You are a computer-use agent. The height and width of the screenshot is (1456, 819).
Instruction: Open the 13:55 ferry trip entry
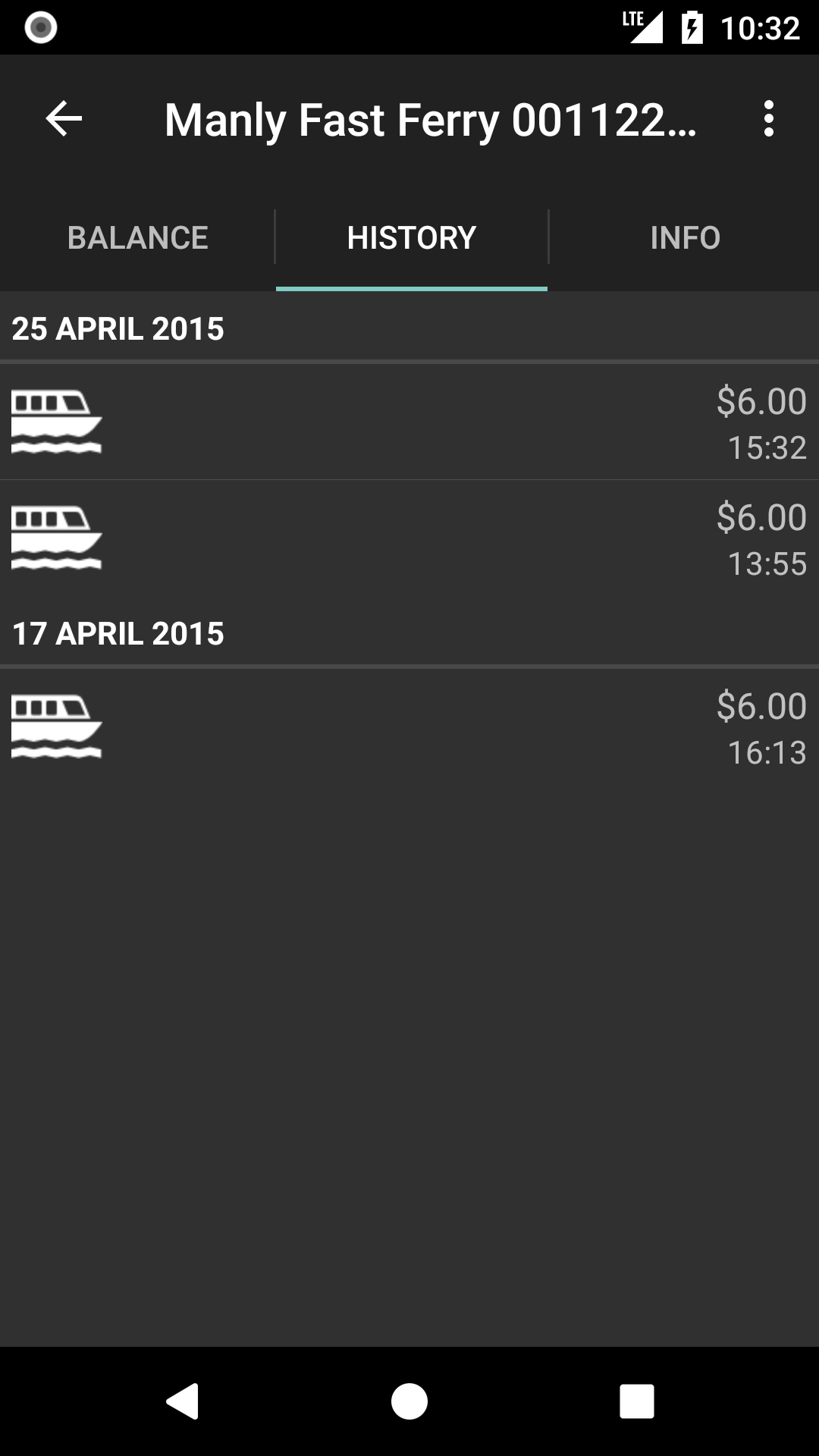409,538
